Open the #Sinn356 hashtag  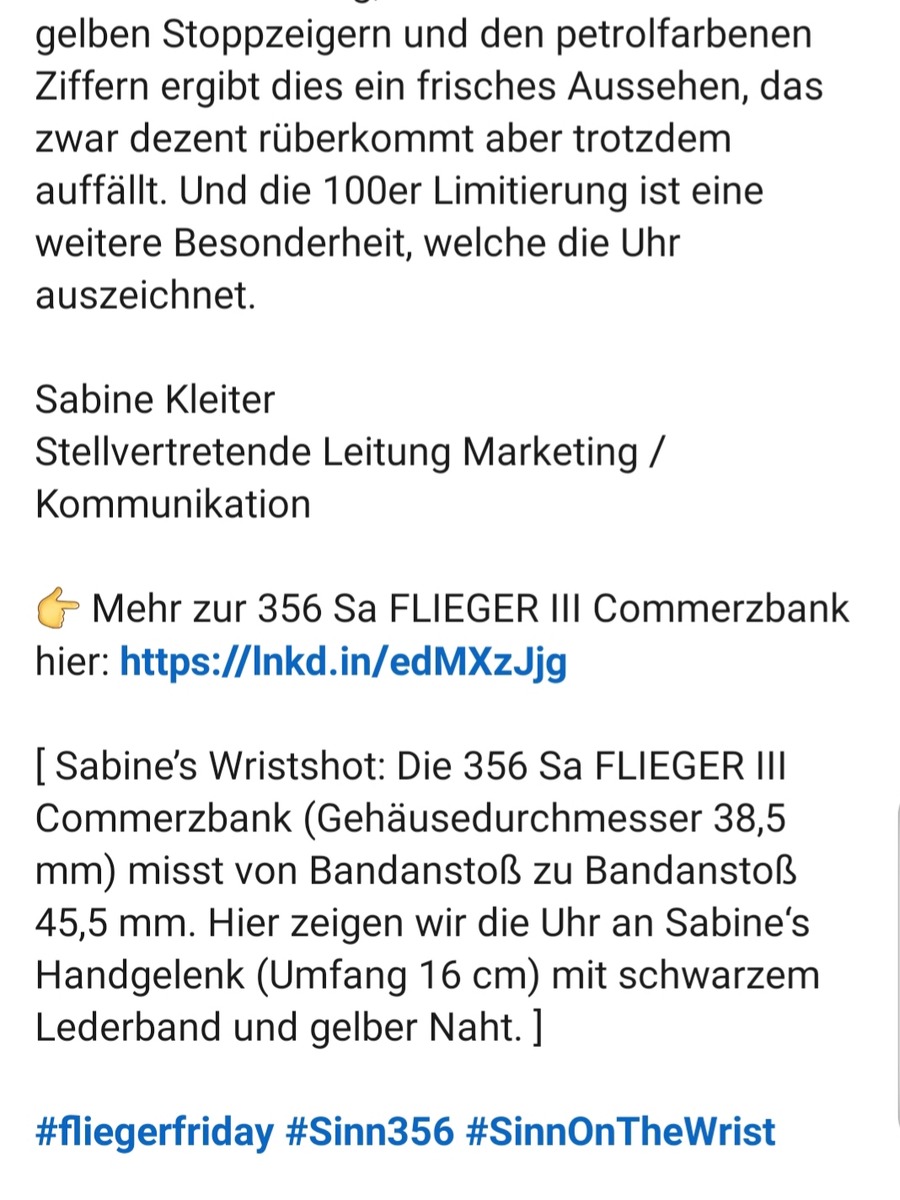point(369,1132)
